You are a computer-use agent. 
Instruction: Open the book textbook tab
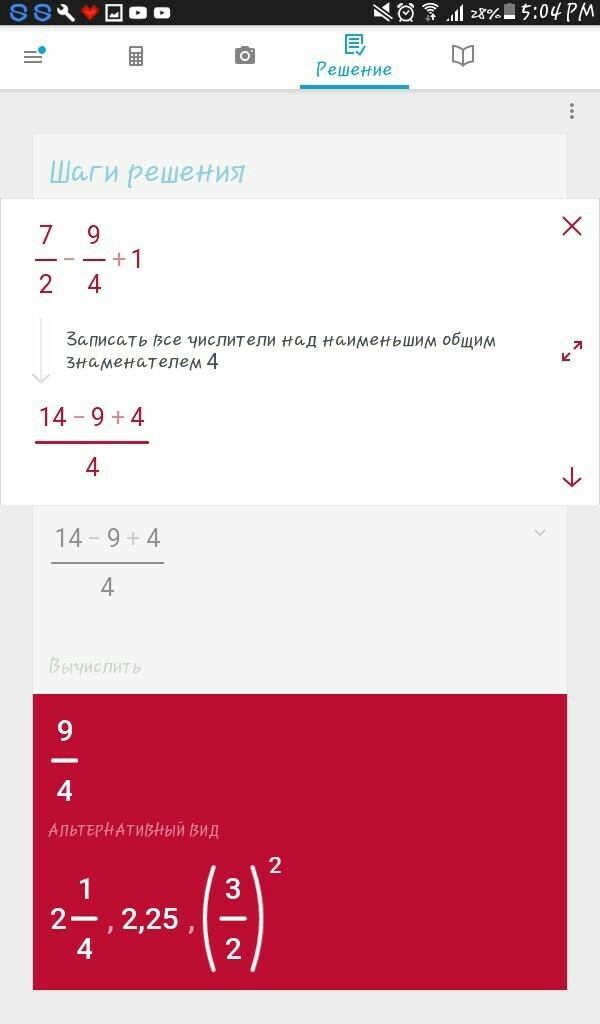coord(462,56)
